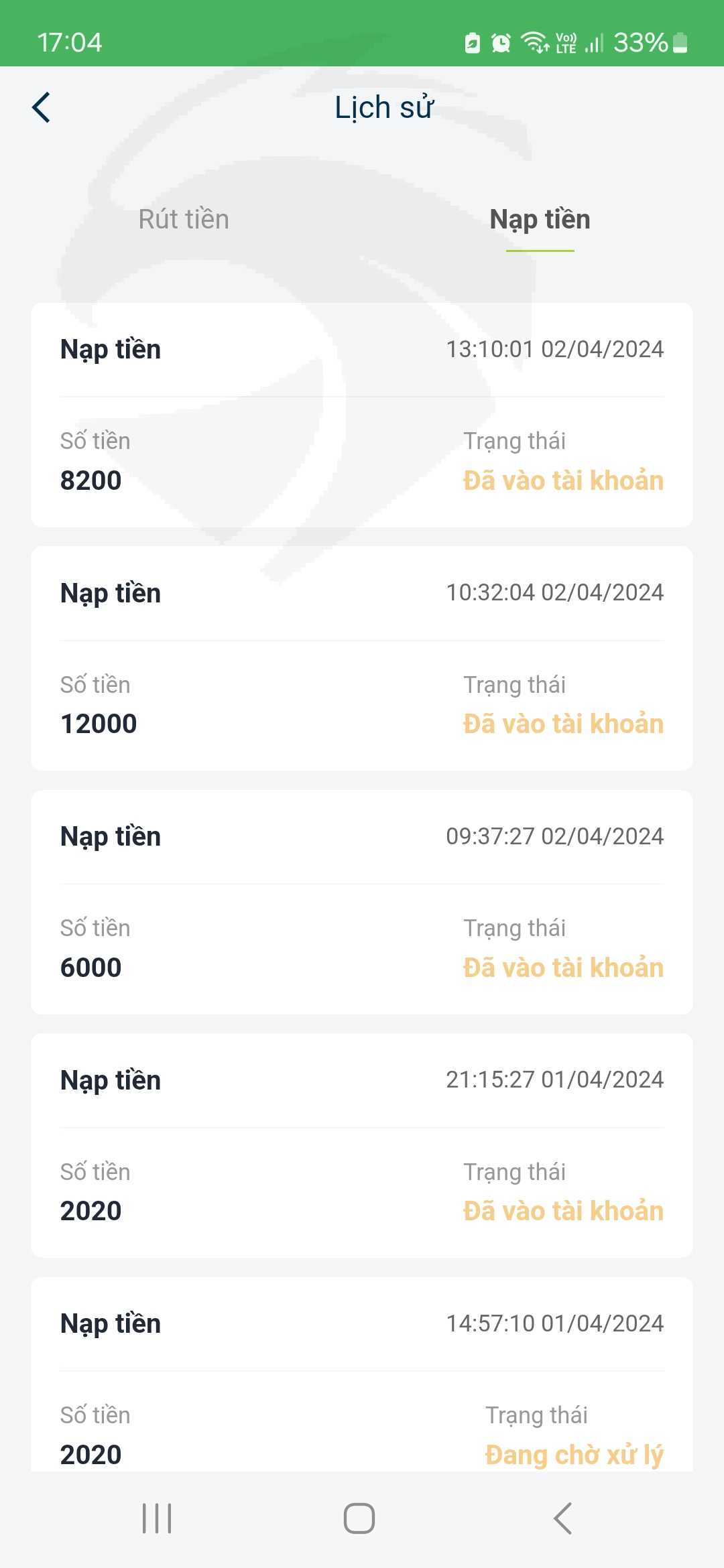Open the 12000 deposit record
Viewport: 724px width, 1568px height.
click(362, 658)
